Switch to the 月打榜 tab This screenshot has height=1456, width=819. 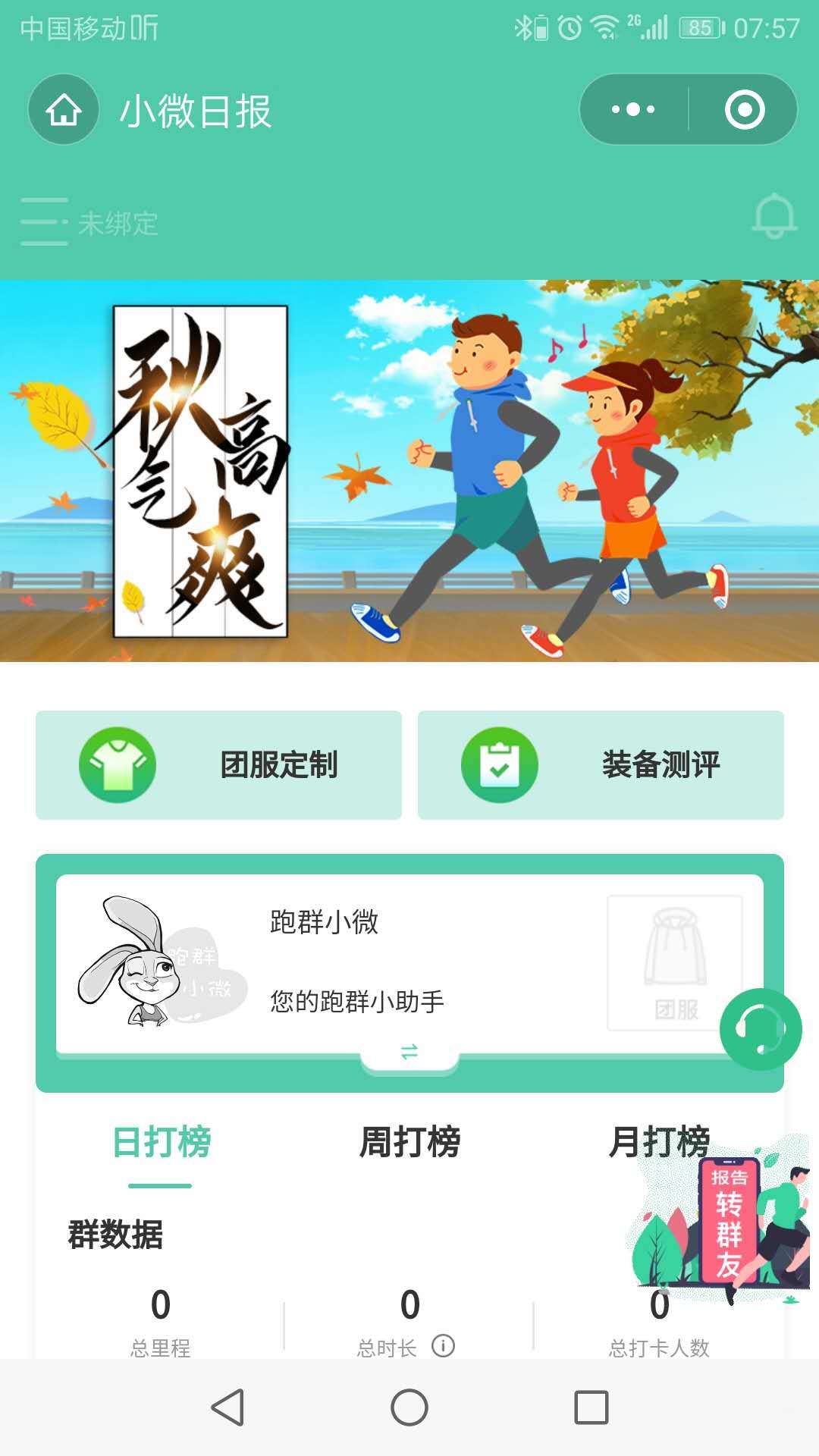(658, 1142)
